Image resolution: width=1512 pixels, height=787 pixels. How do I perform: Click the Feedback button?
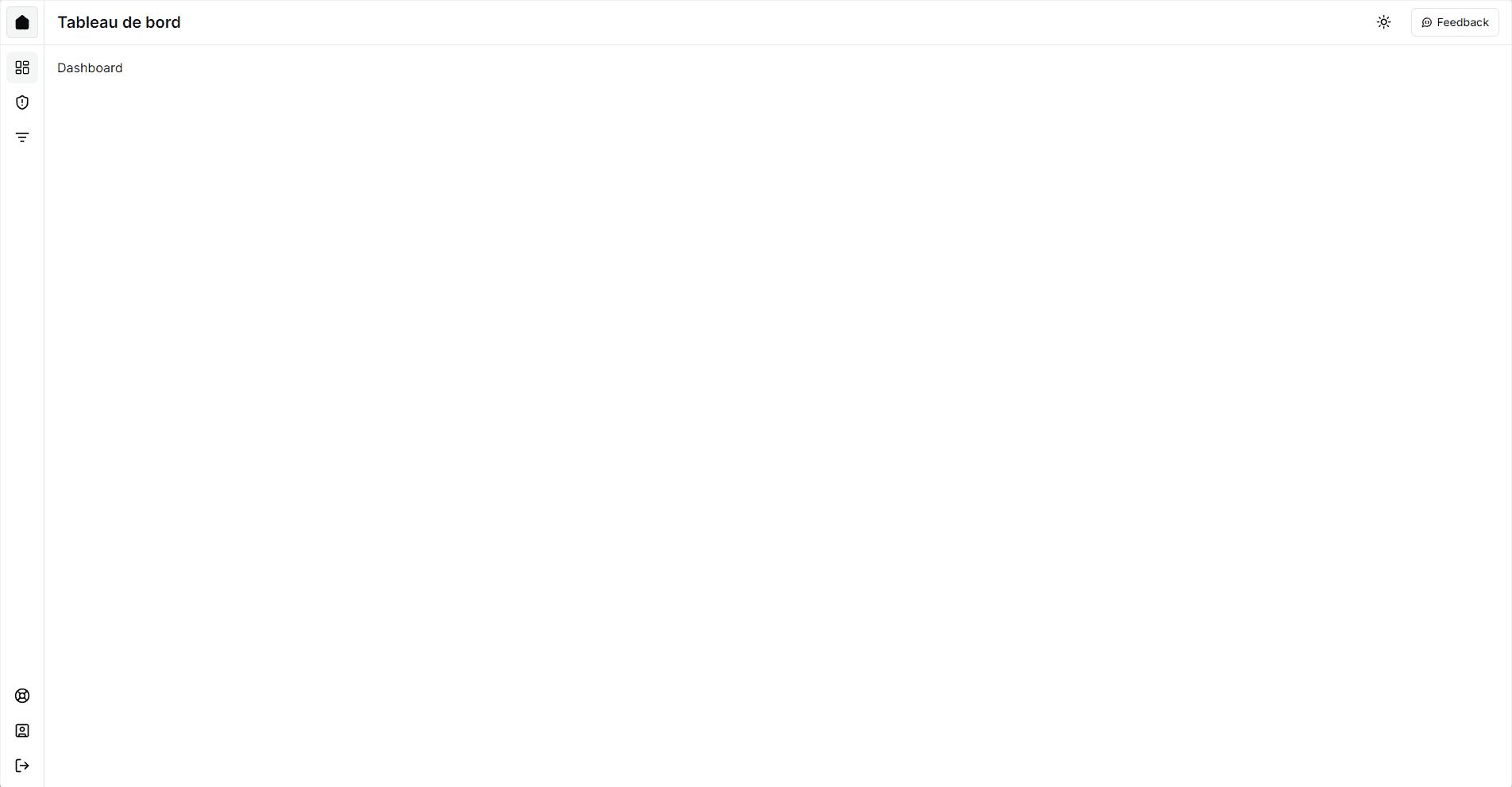coord(1454,22)
